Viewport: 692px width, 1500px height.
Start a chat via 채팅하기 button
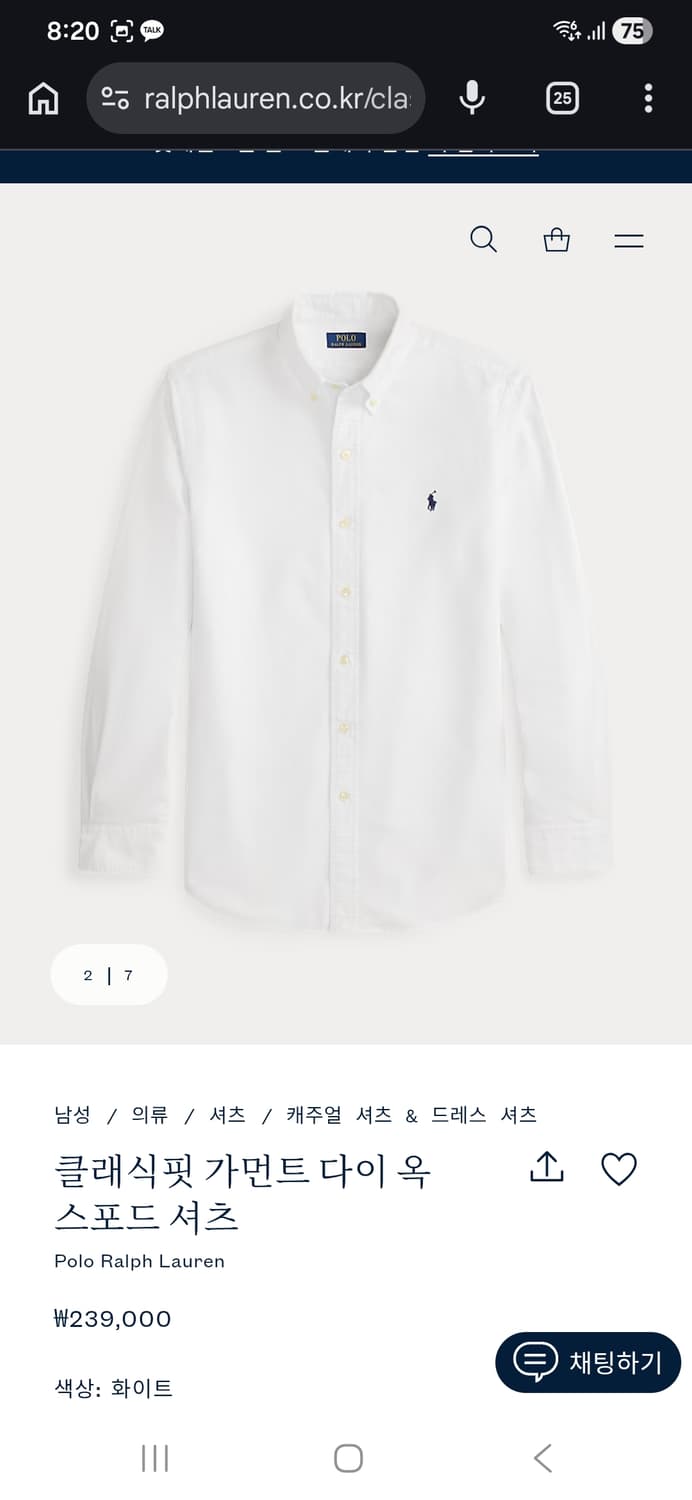click(x=588, y=1361)
